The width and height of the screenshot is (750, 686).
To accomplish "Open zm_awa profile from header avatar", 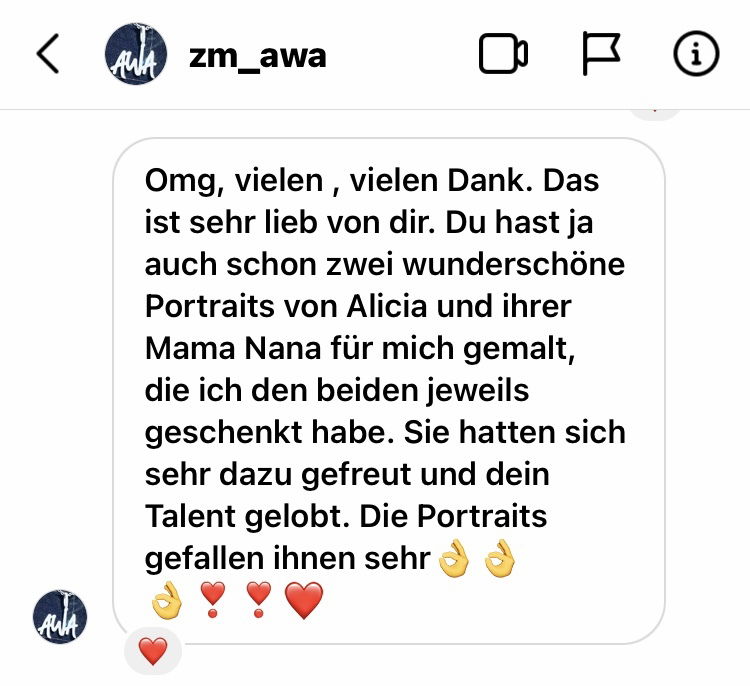I will [136, 55].
